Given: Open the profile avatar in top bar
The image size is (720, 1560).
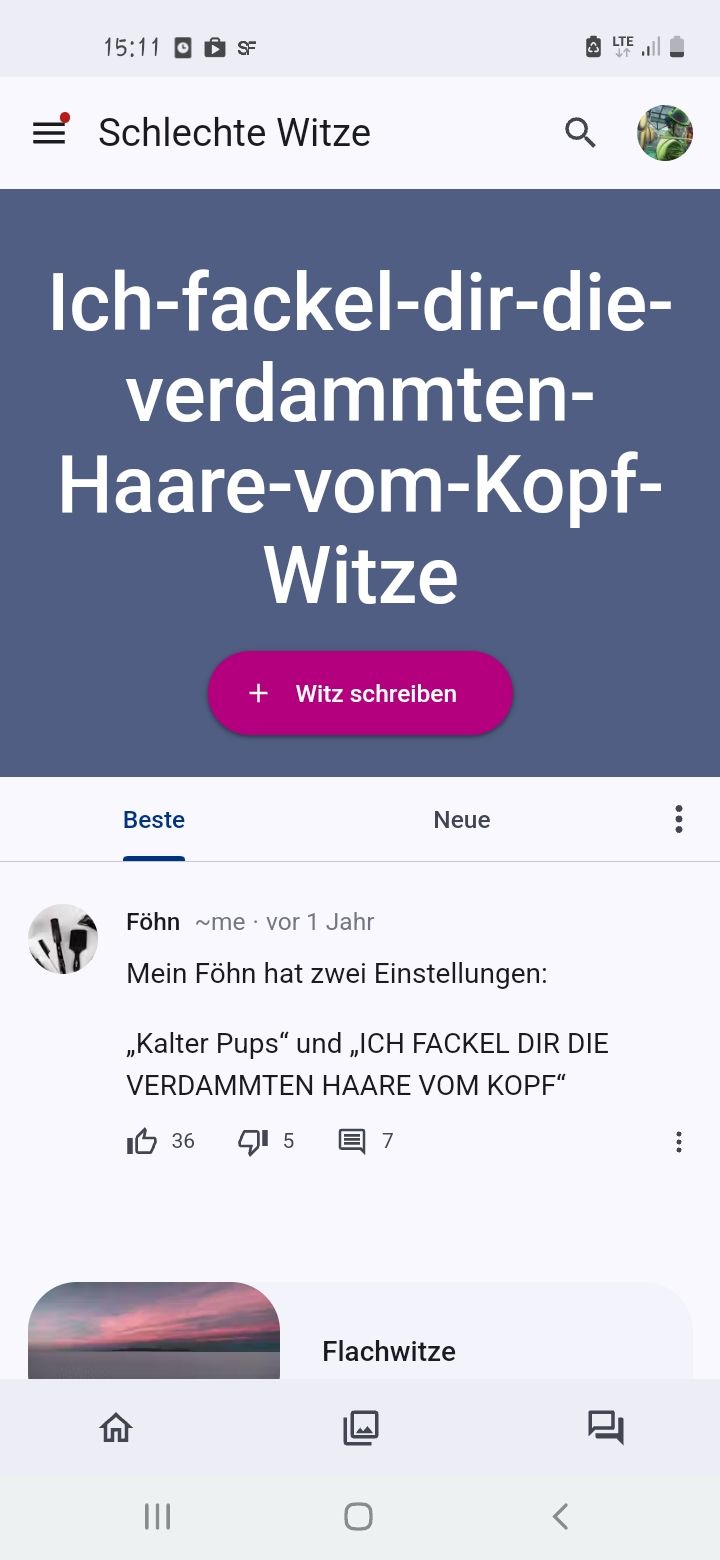Looking at the screenshot, I should coord(665,133).
